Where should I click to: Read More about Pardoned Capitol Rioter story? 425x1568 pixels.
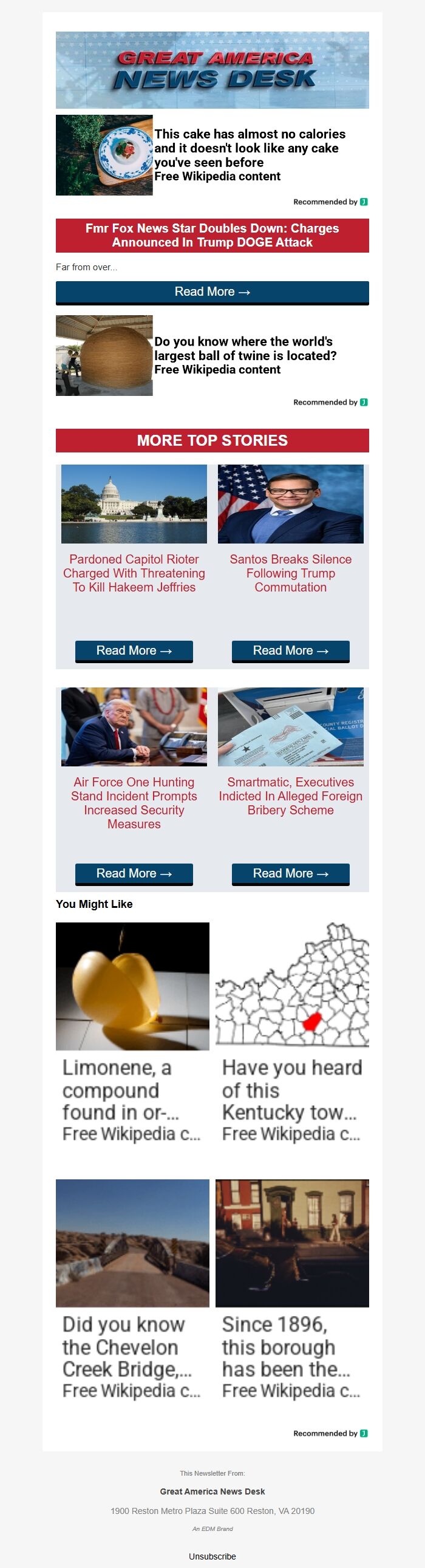coord(134,650)
